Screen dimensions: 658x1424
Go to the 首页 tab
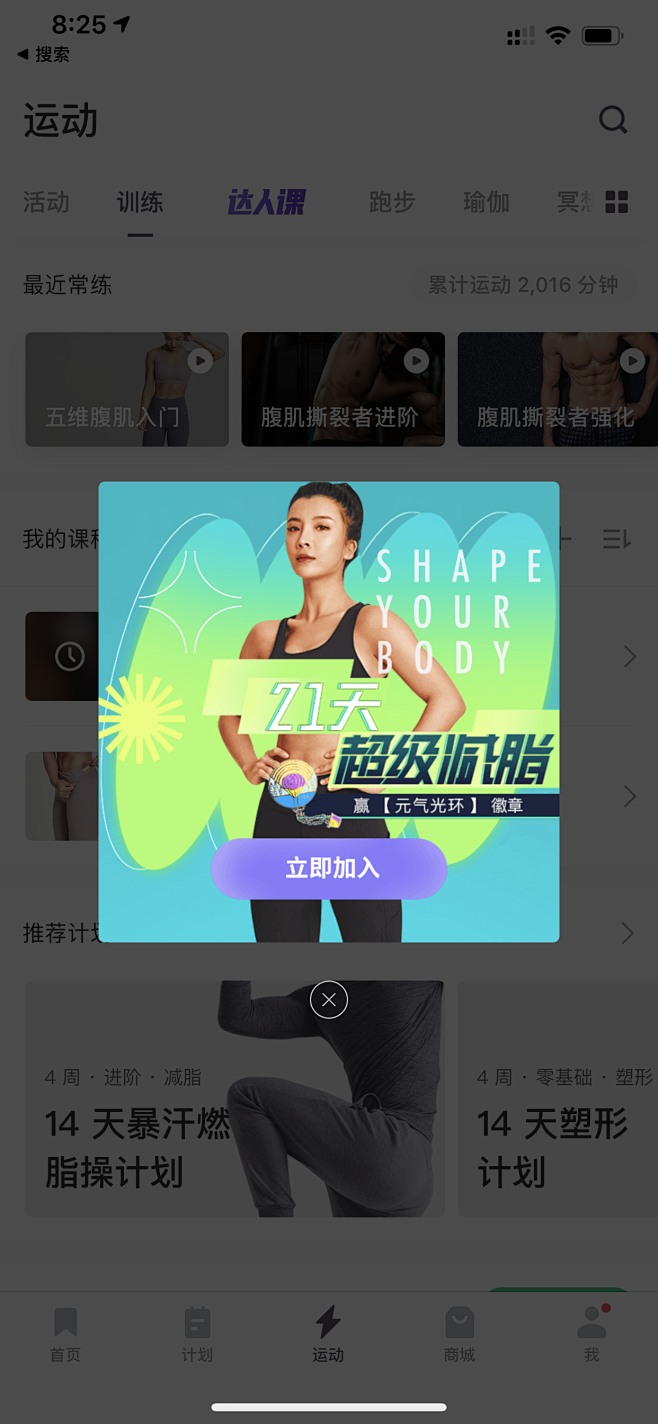pos(65,1334)
